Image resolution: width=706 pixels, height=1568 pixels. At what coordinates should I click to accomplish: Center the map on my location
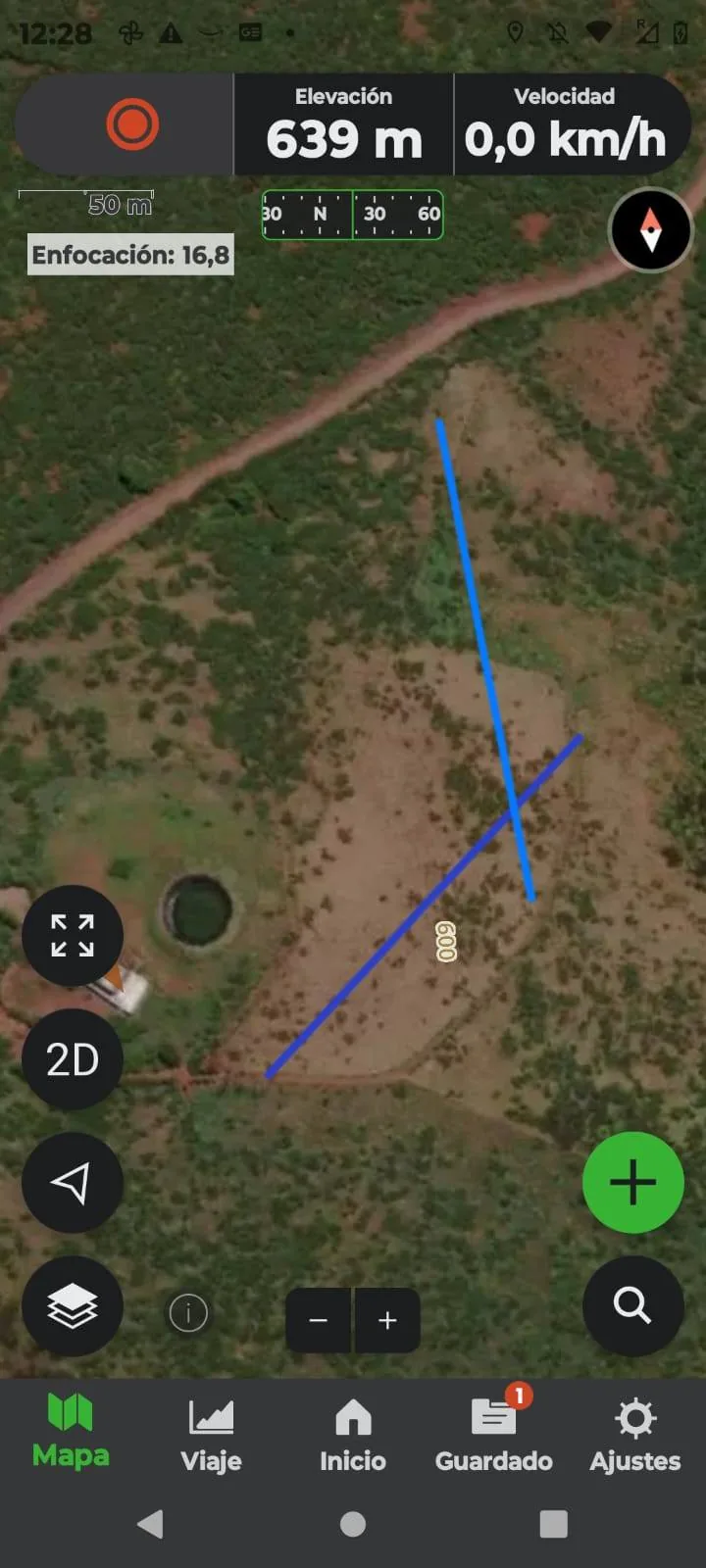coord(73,1183)
